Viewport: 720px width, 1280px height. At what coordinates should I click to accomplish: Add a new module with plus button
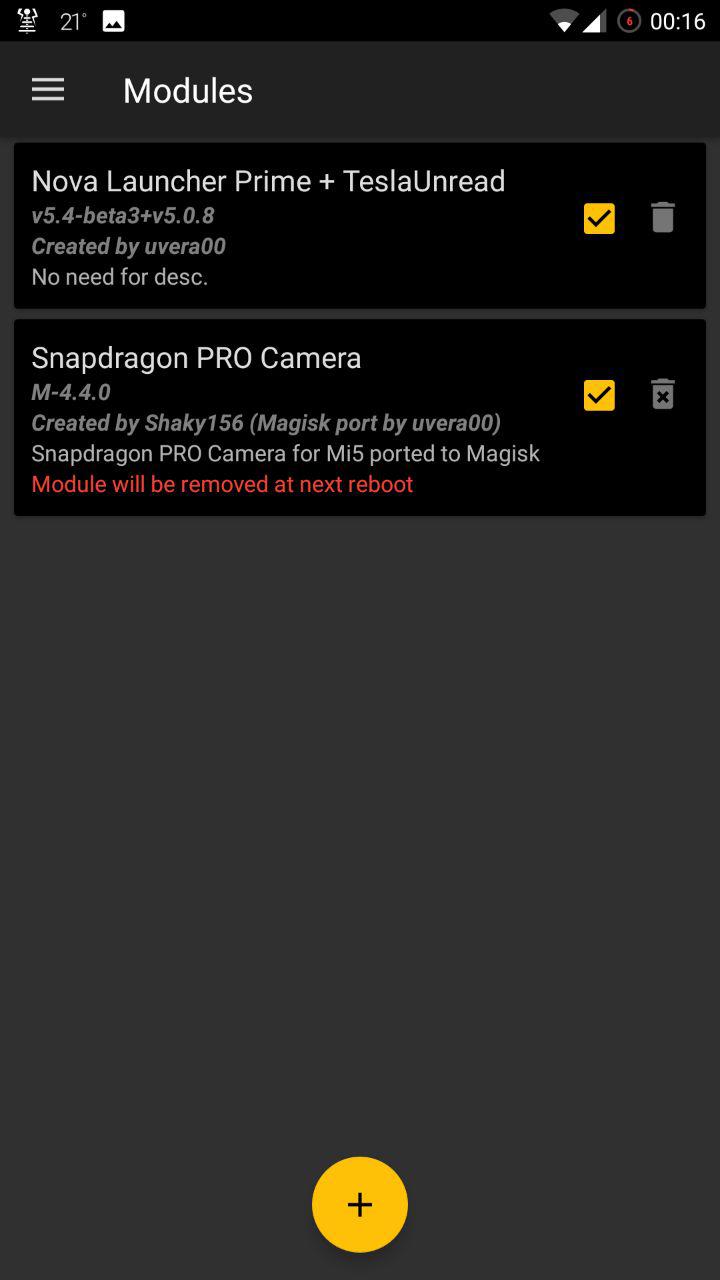click(360, 1204)
